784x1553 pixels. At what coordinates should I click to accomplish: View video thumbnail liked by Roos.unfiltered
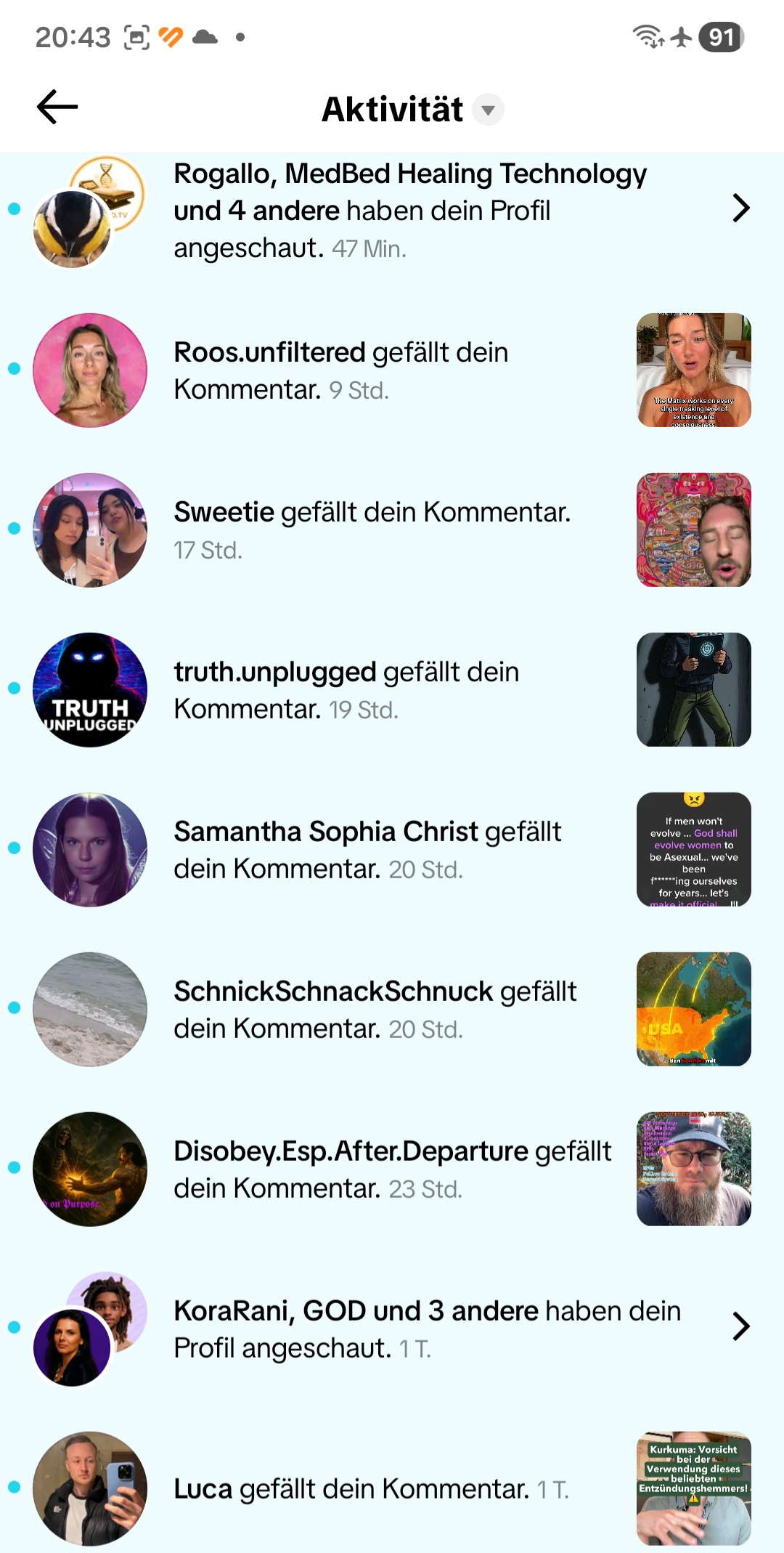tap(693, 370)
